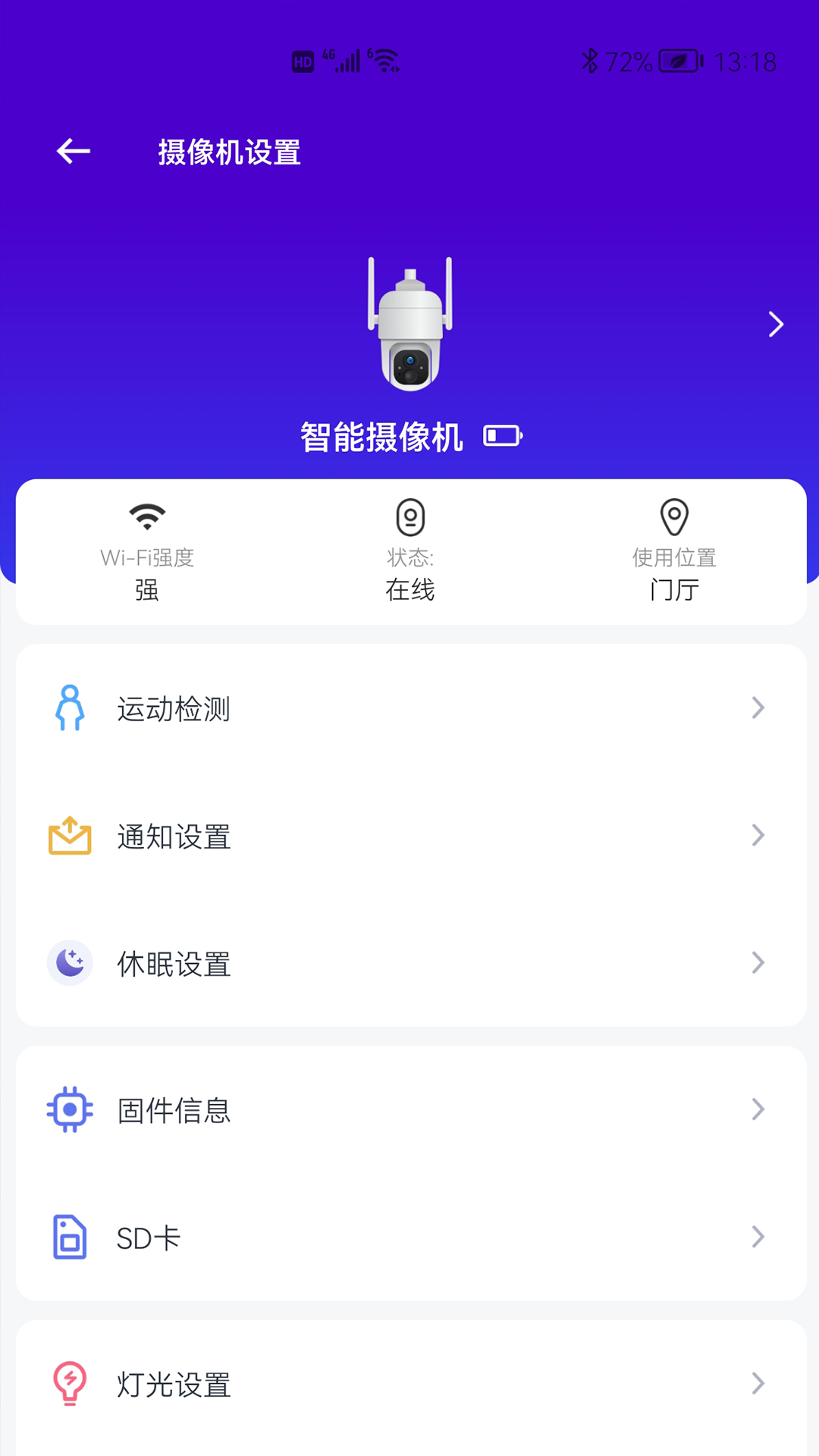The image size is (819, 1456).
Task: Open the 通知设置 settings page
Action: [409, 836]
